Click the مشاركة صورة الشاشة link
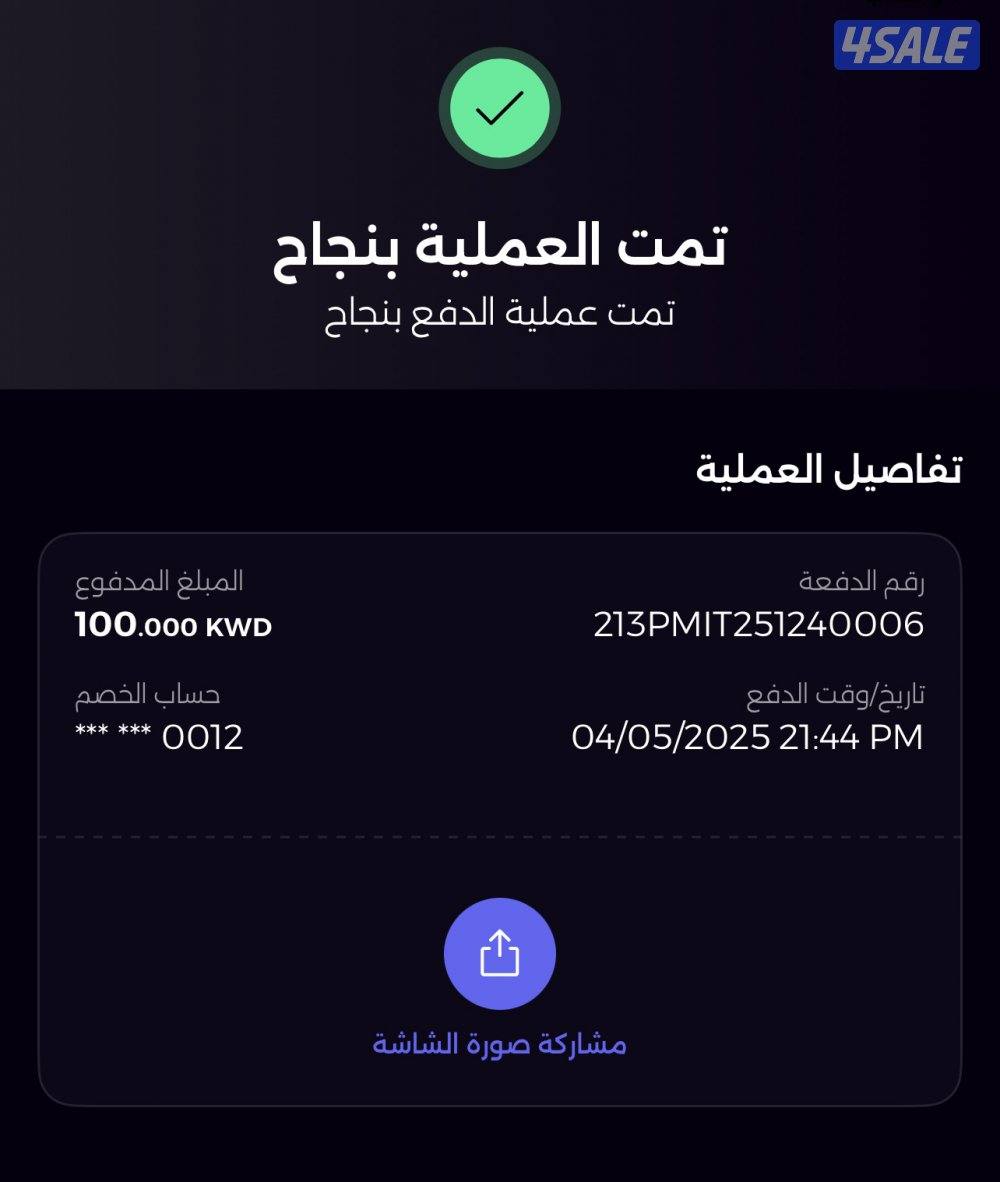The width and height of the screenshot is (1000, 1182). pos(500,1043)
